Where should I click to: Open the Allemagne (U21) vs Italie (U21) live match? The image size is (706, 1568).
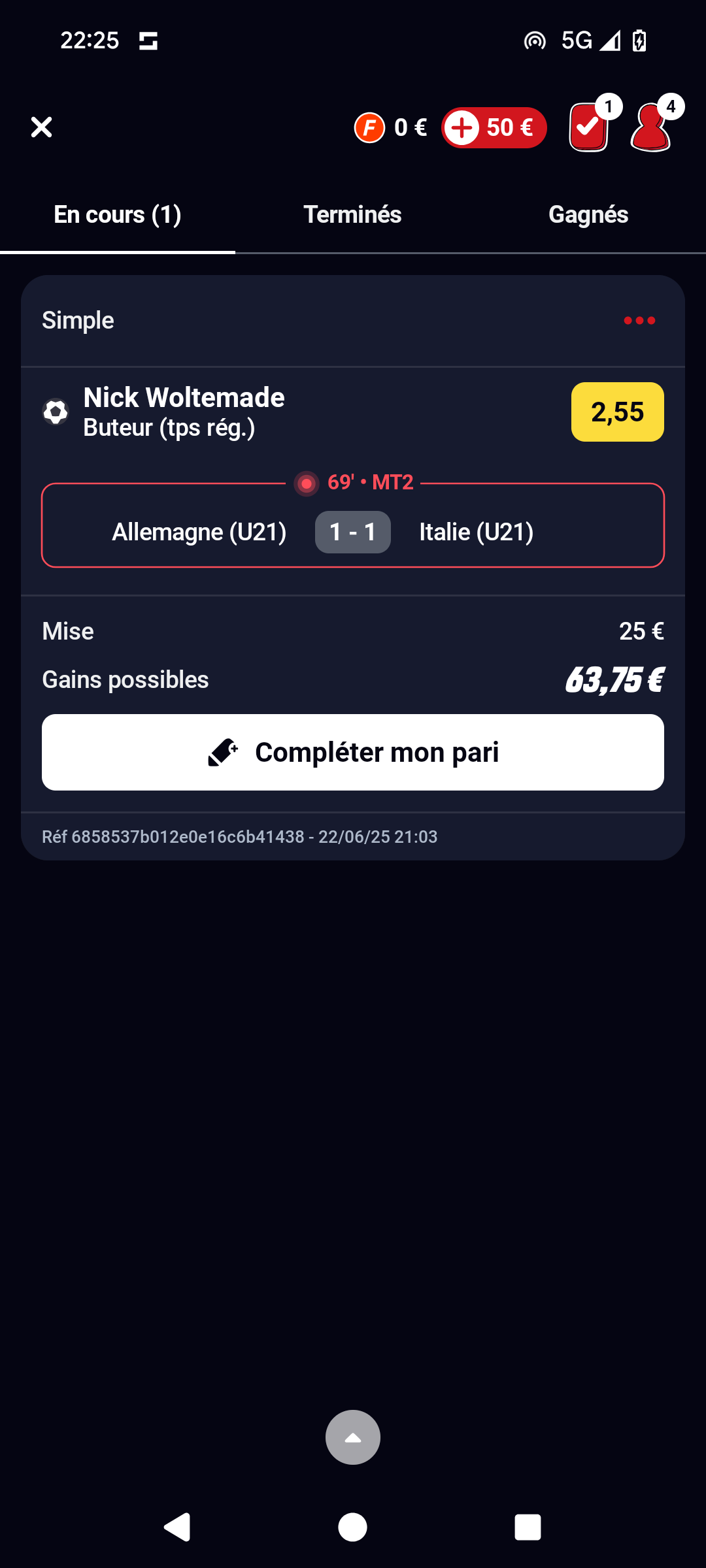[353, 525]
